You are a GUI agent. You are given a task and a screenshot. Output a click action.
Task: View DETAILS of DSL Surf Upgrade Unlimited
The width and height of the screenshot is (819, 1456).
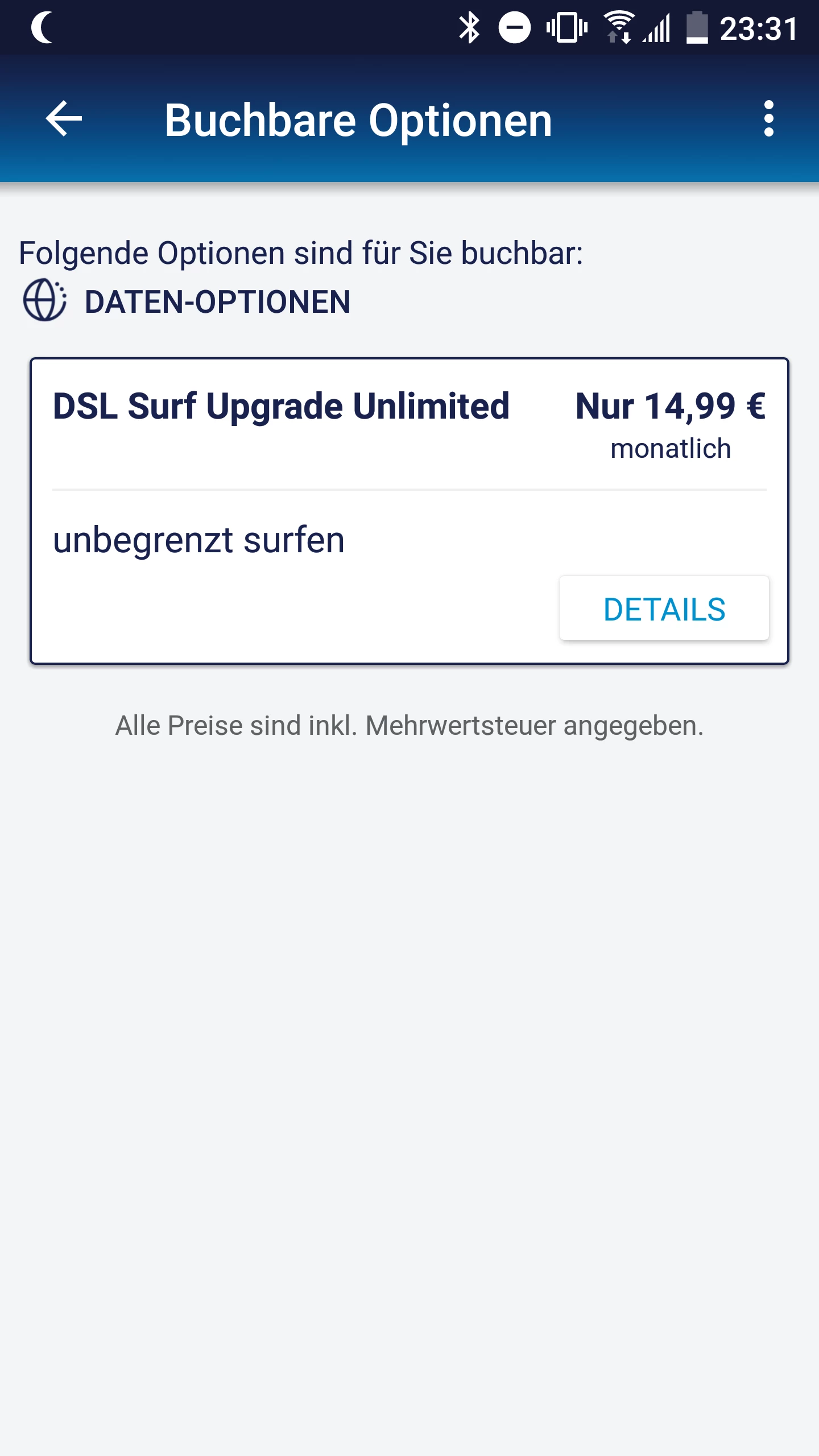(664, 608)
